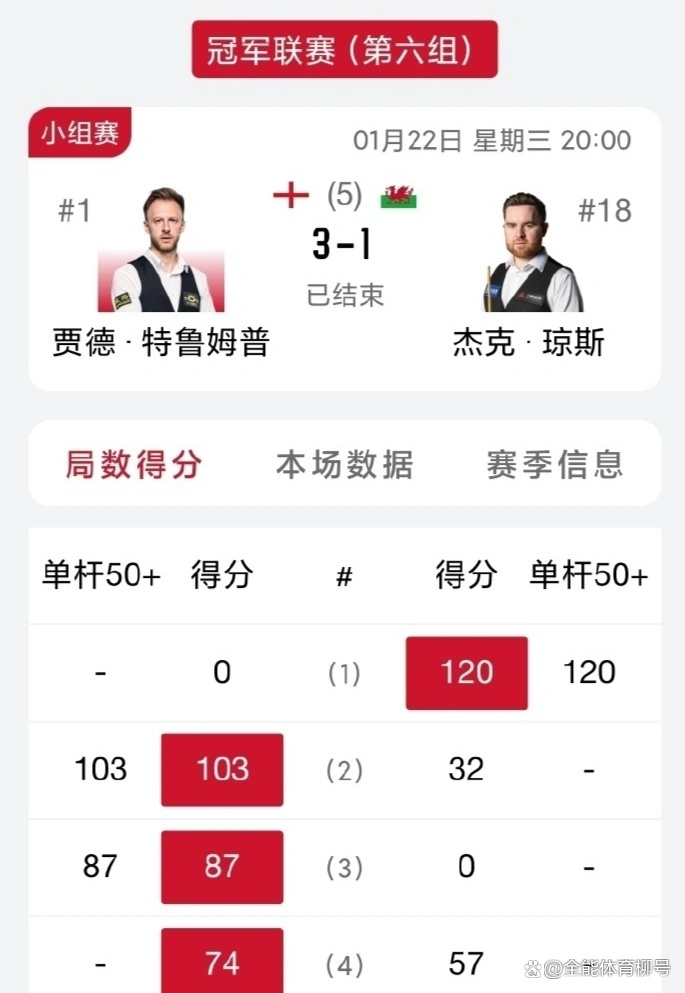Viewport: 685px width, 993px height.
Task: Select the 局数得分 tab
Action: tap(134, 464)
